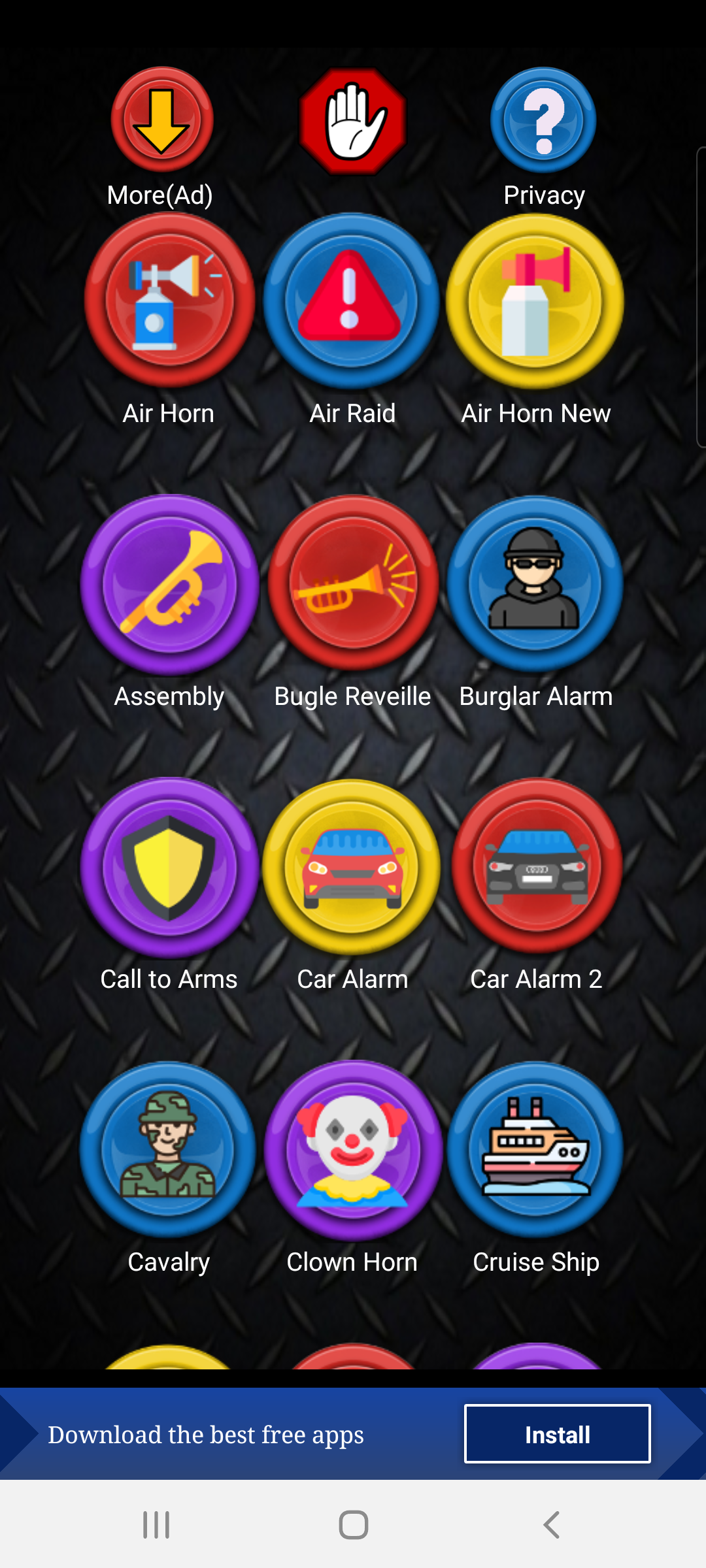Play the Air Raid siren sound
This screenshot has height=1568, width=706.
tap(351, 301)
